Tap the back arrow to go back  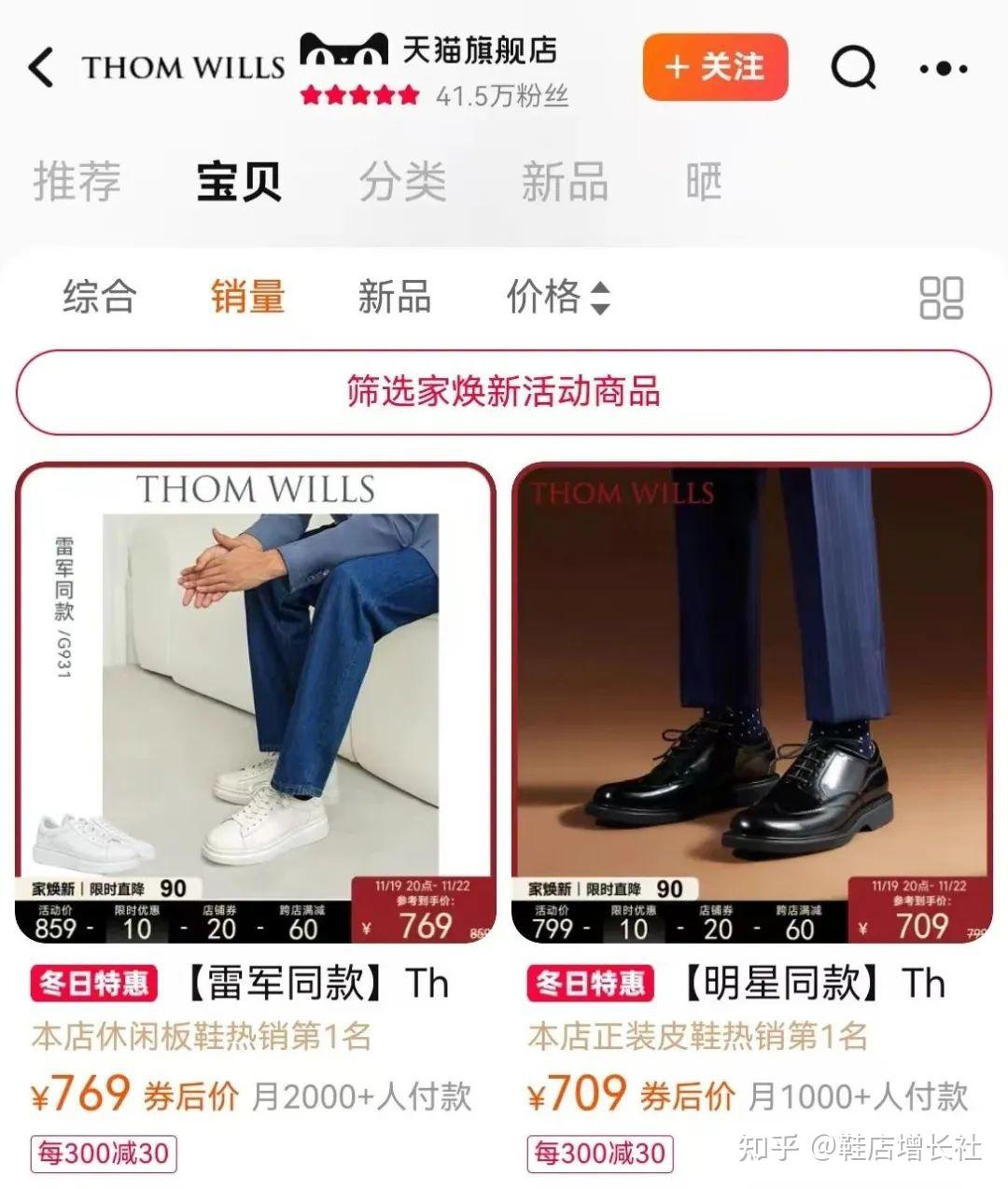(x=42, y=65)
